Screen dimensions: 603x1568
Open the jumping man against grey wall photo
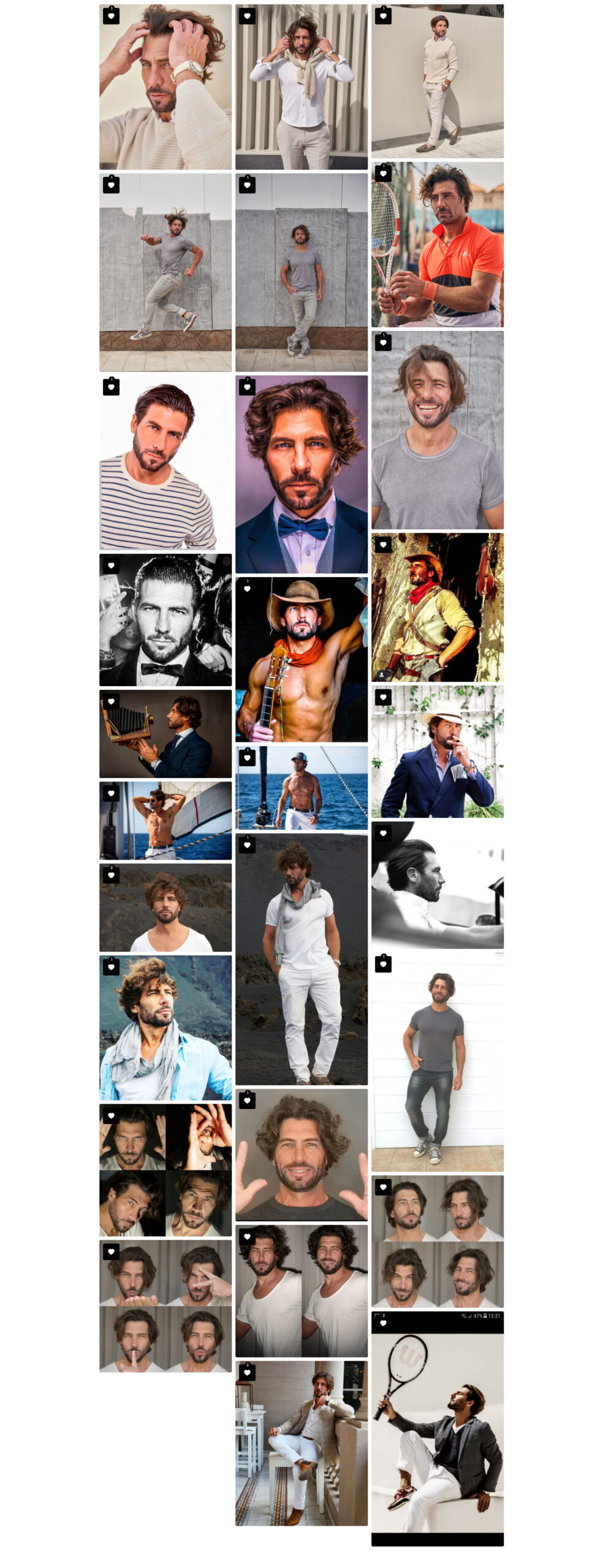[x=165, y=276]
